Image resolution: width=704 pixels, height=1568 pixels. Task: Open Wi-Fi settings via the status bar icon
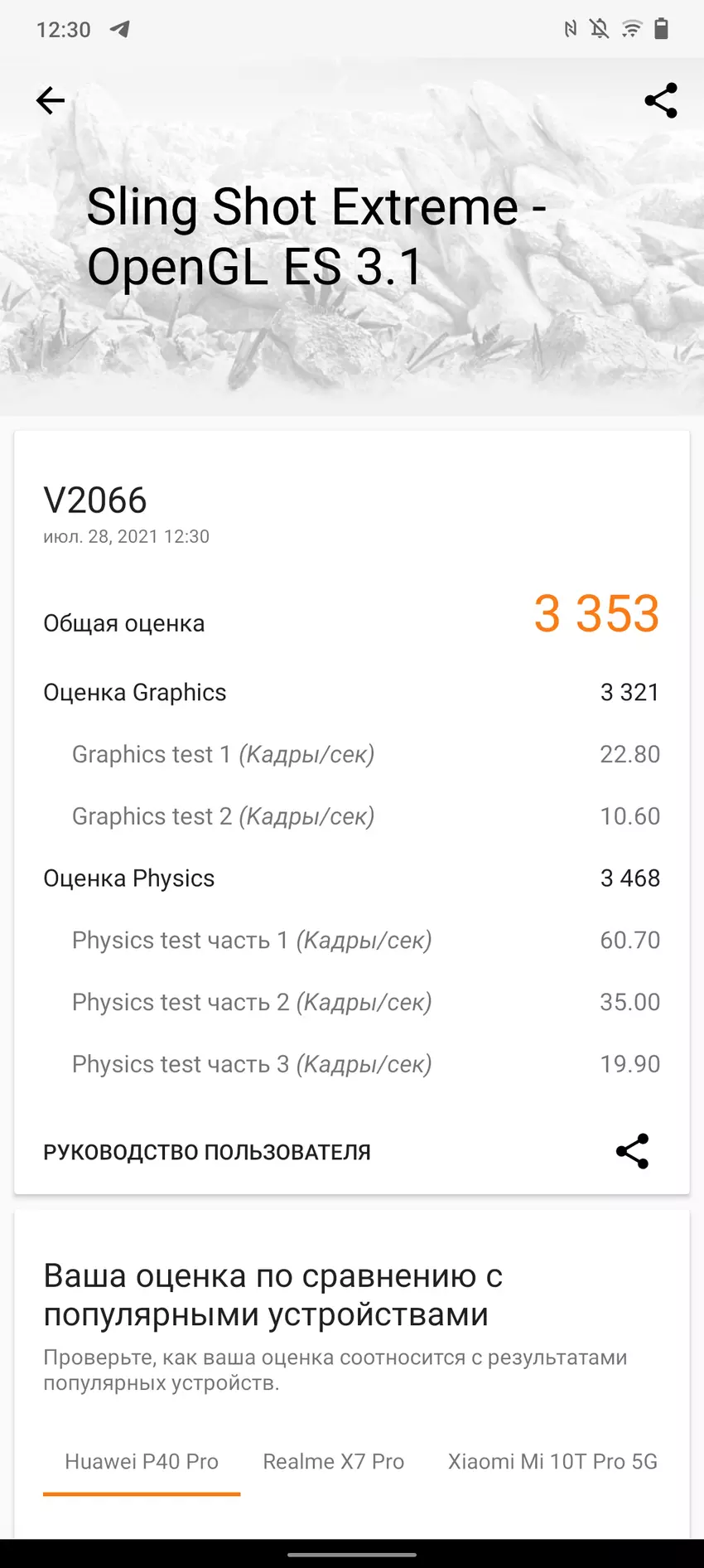point(630,29)
